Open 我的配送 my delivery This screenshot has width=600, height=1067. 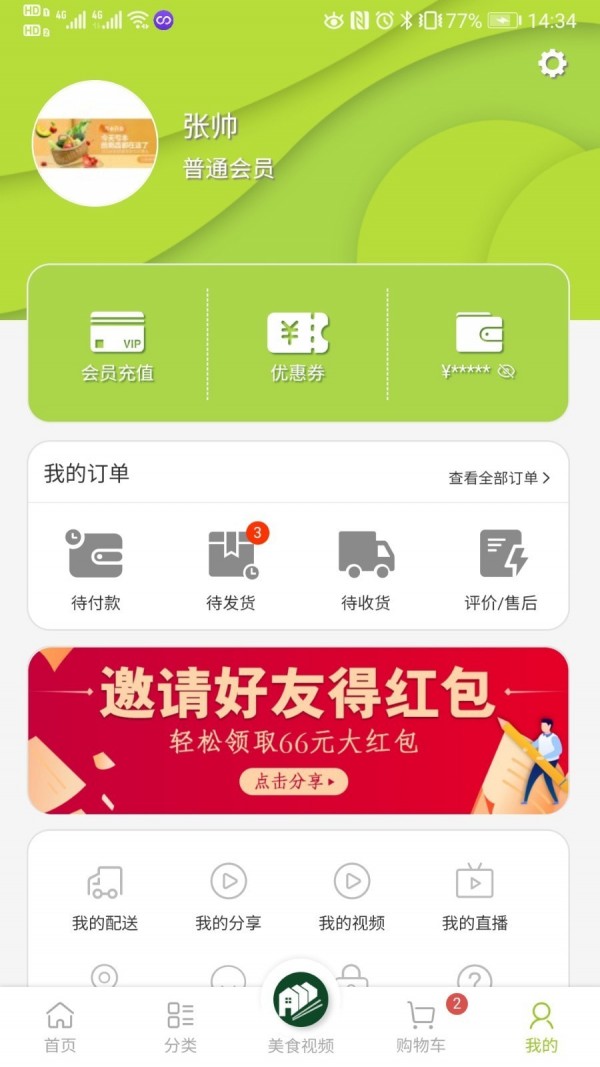105,897
